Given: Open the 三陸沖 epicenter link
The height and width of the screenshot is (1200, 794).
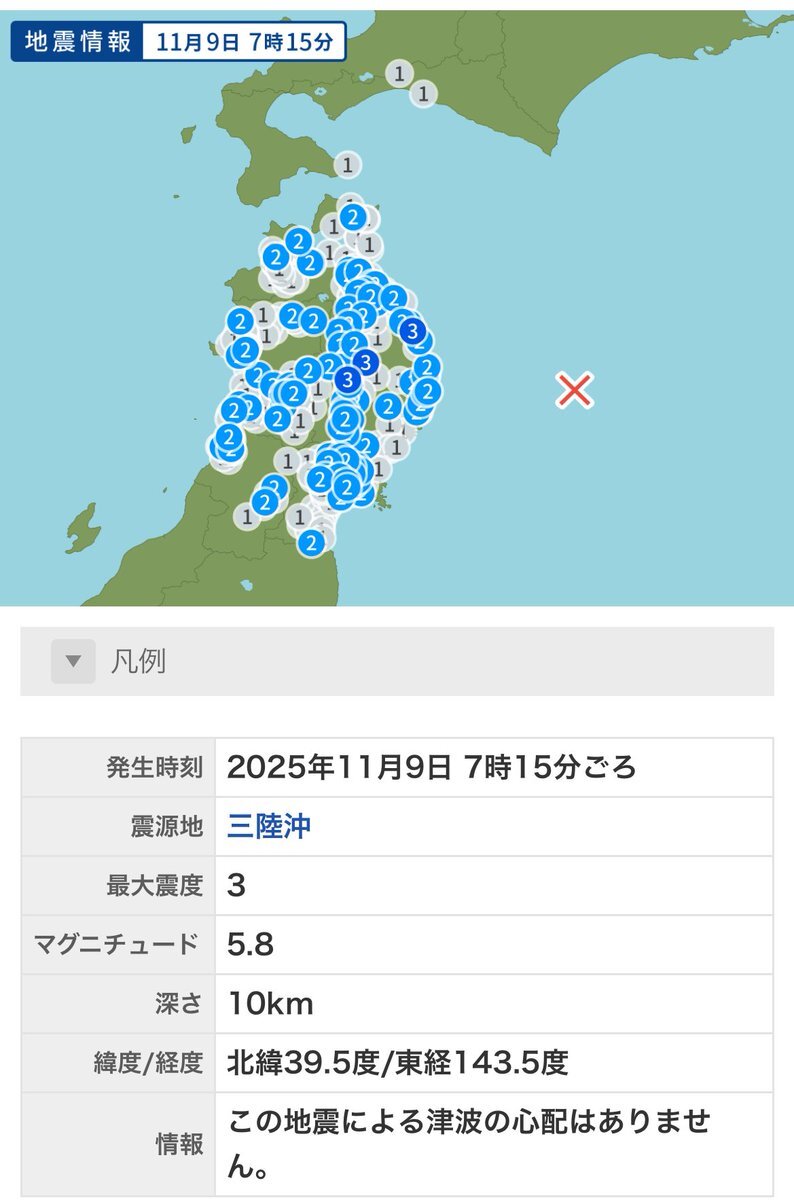Looking at the screenshot, I should coord(269,826).
